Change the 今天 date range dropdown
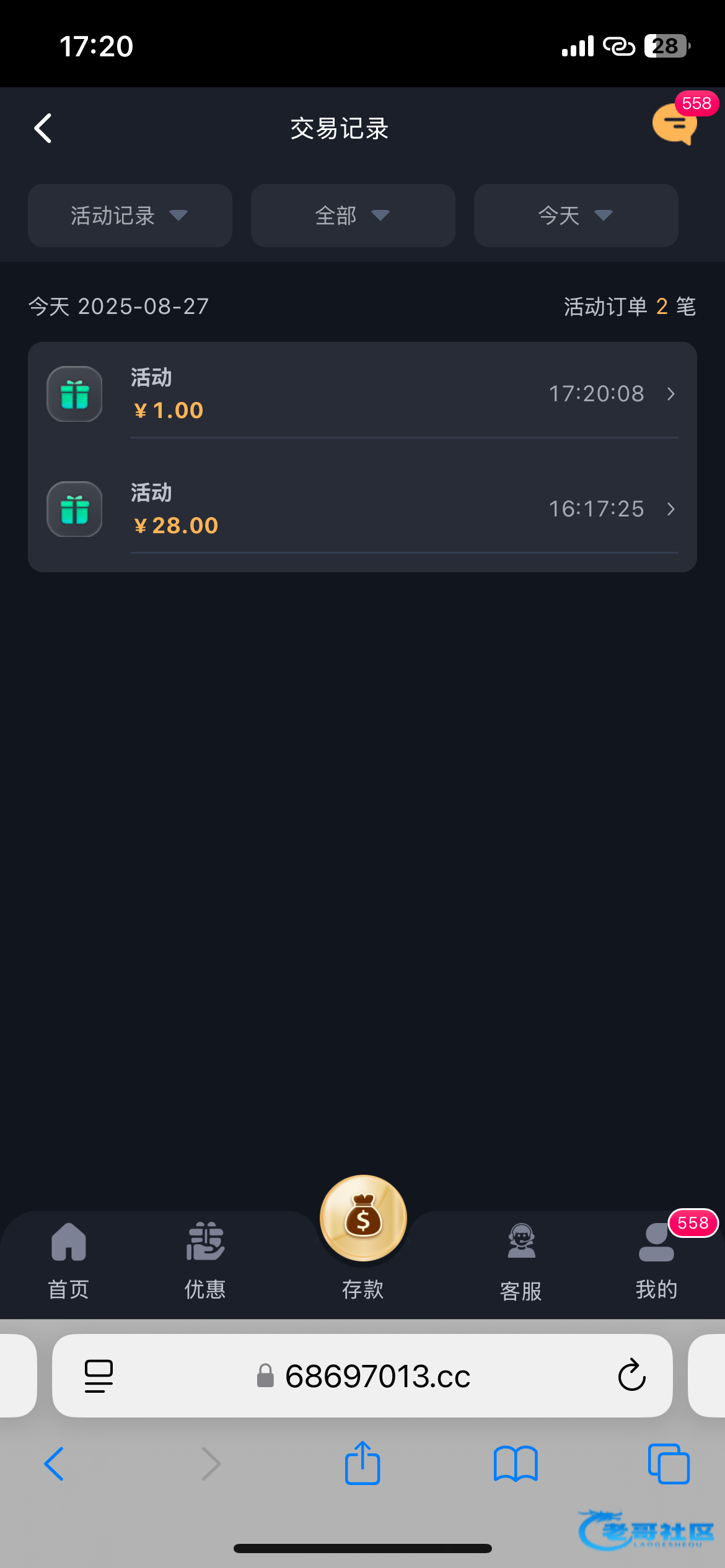 point(576,216)
